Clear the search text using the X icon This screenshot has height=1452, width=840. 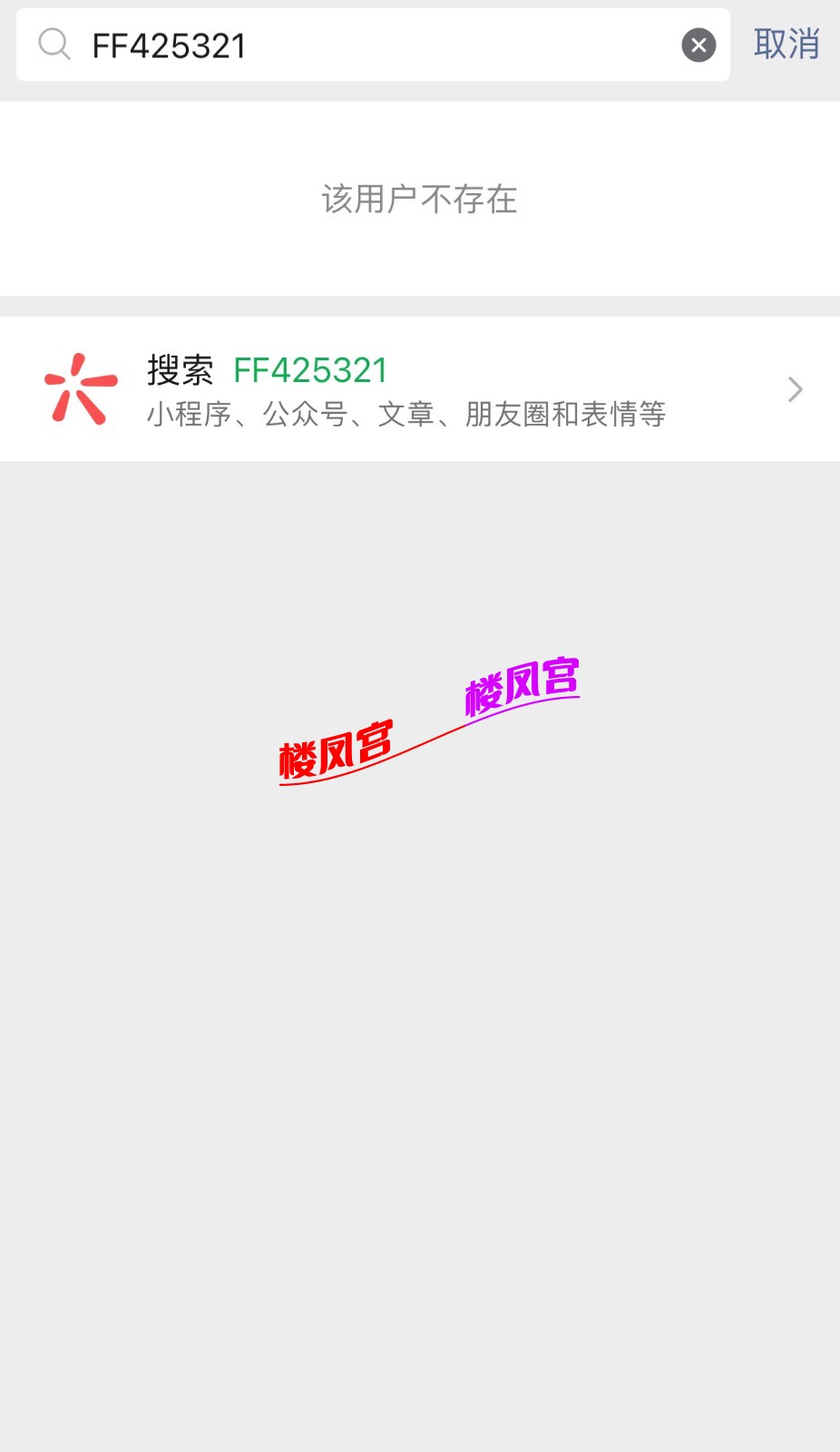pos(698,44)
